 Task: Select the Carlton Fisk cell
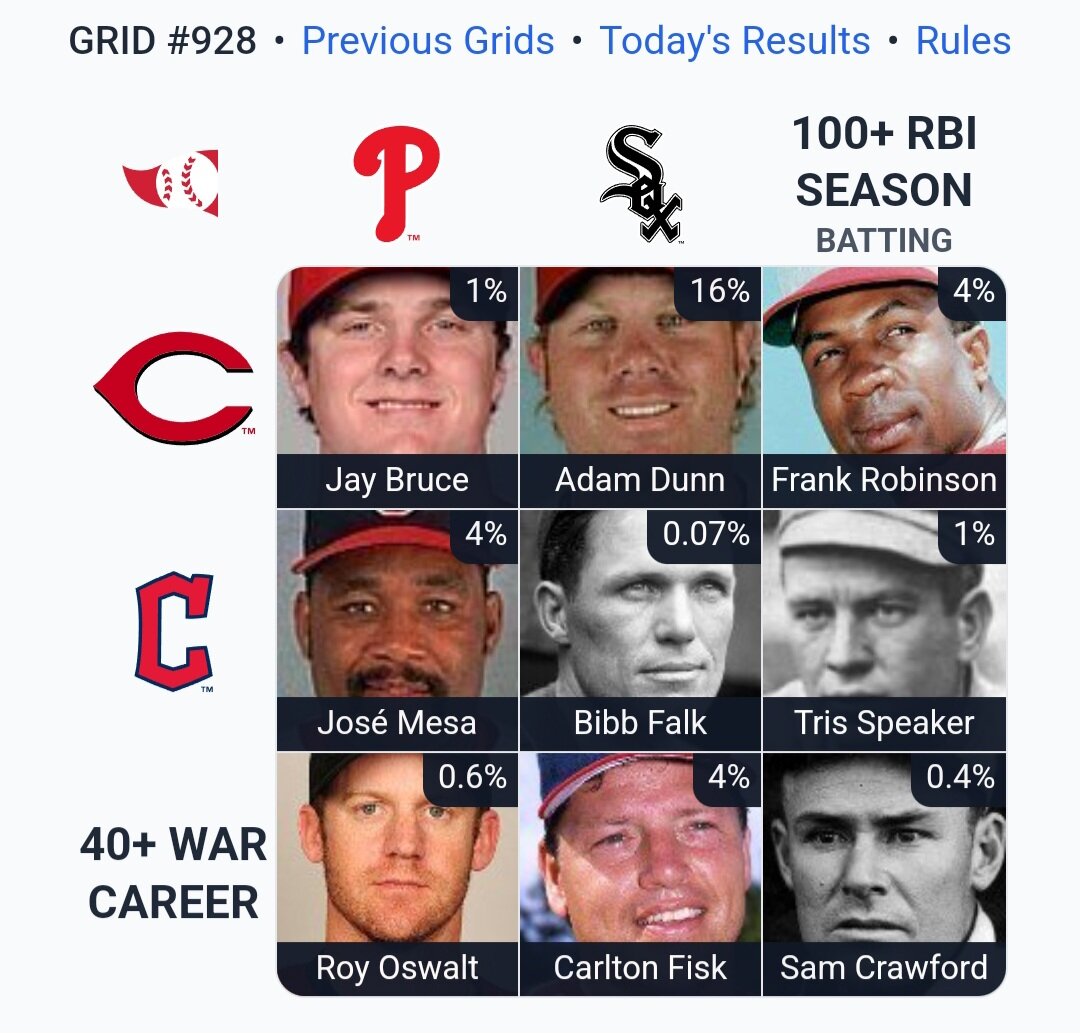(x=640, y=873)
